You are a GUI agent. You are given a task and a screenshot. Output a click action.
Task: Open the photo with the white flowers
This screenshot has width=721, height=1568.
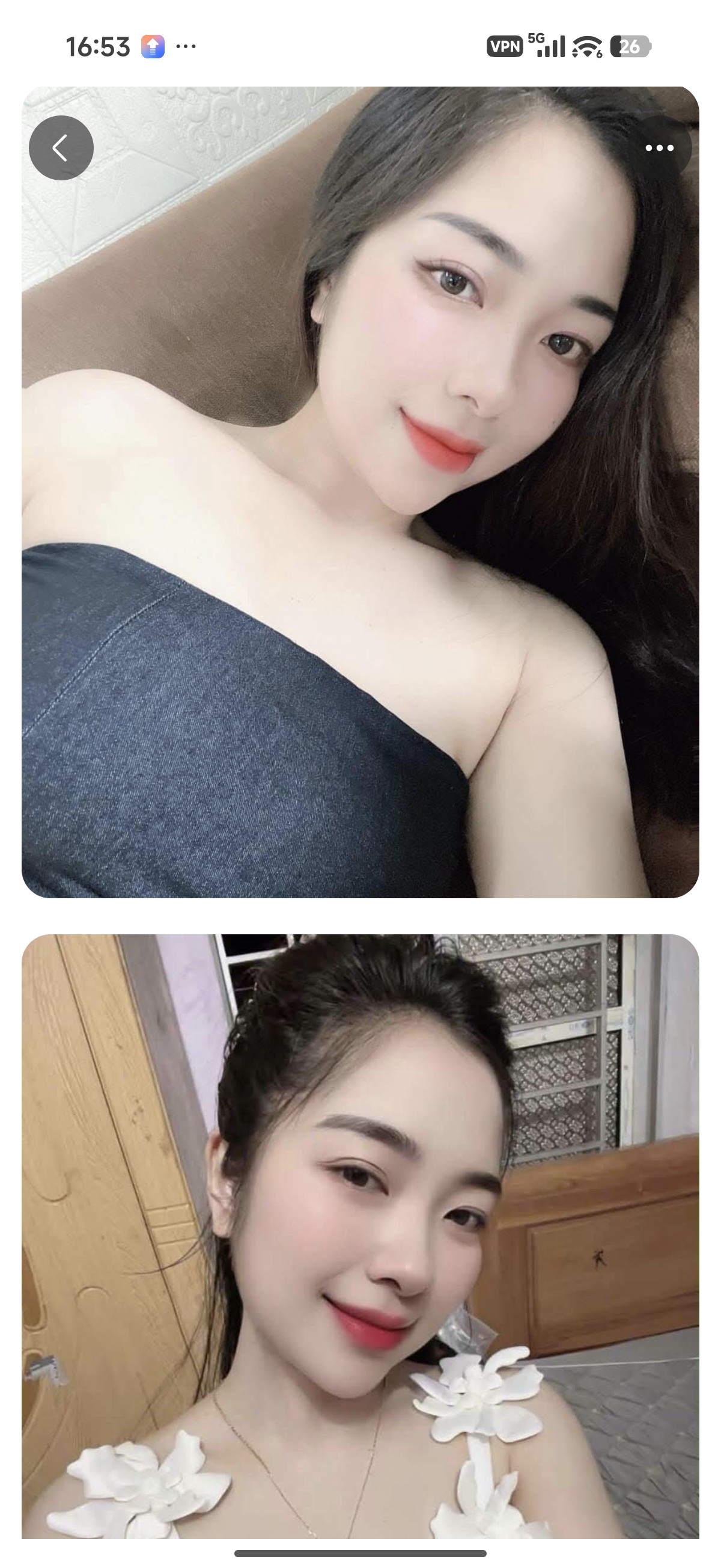click(360, 1236)
